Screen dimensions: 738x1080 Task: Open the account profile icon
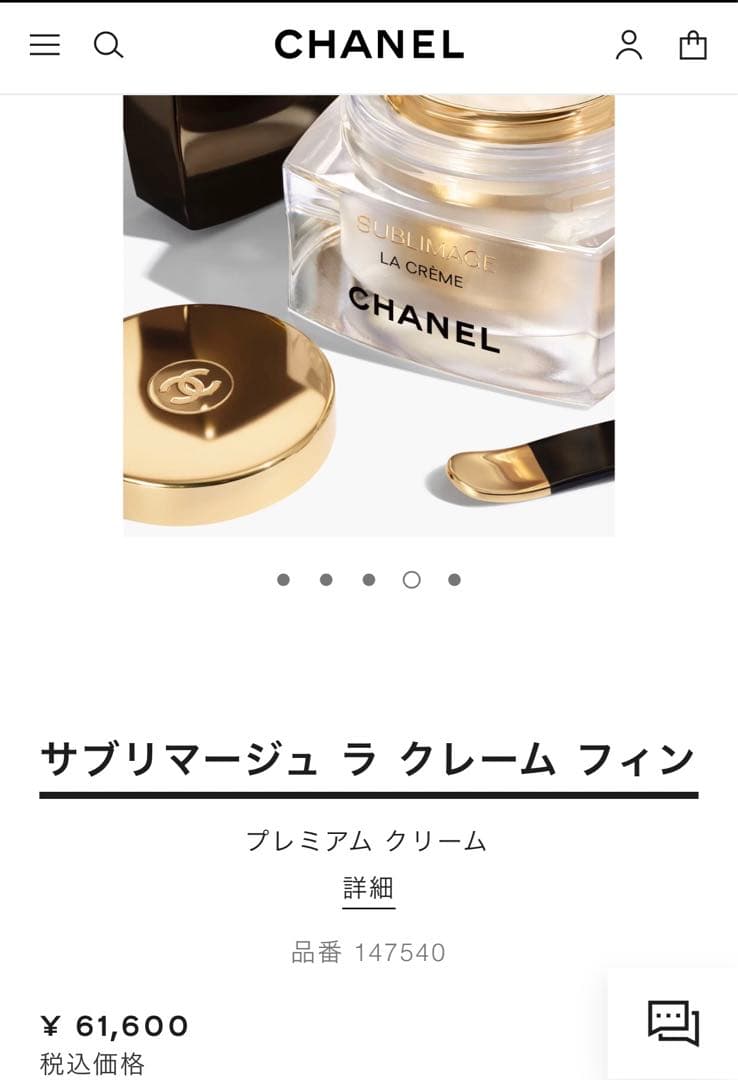click(x=629, y=45)
